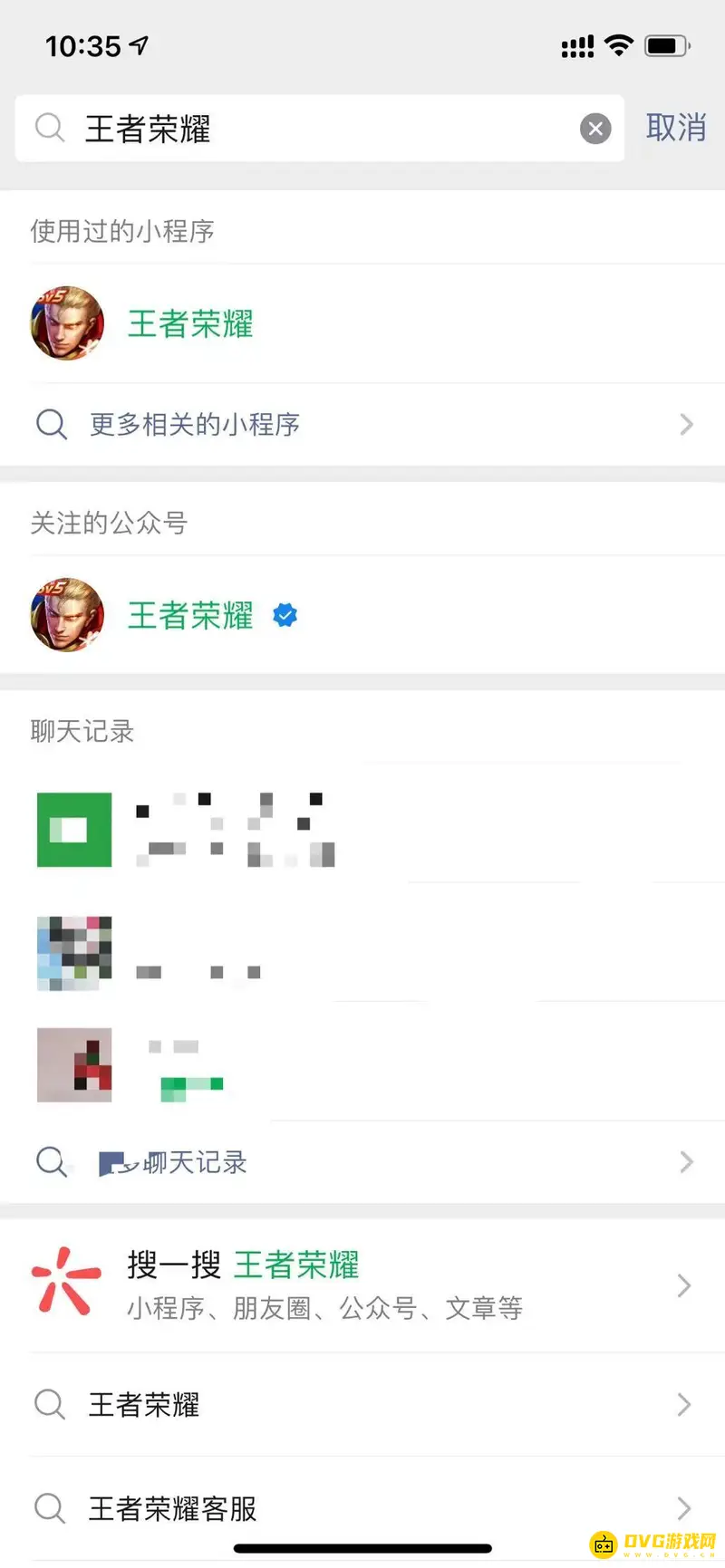Tap the cellular signal indicator
Screen dimensions: 725x1568
(x=577, y=45)
